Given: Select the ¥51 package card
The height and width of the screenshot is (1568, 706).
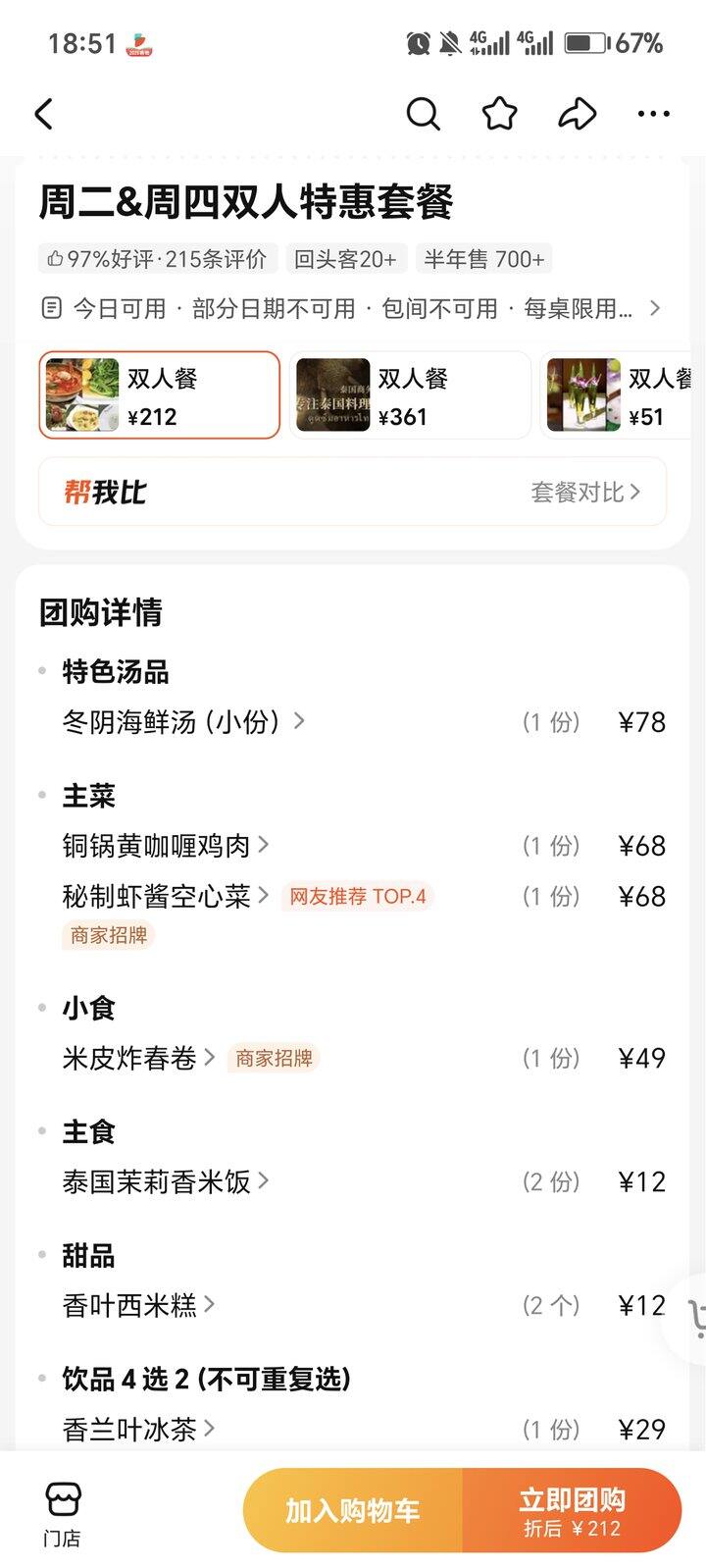Looking at the screenshot, I should tap(618, 395).
